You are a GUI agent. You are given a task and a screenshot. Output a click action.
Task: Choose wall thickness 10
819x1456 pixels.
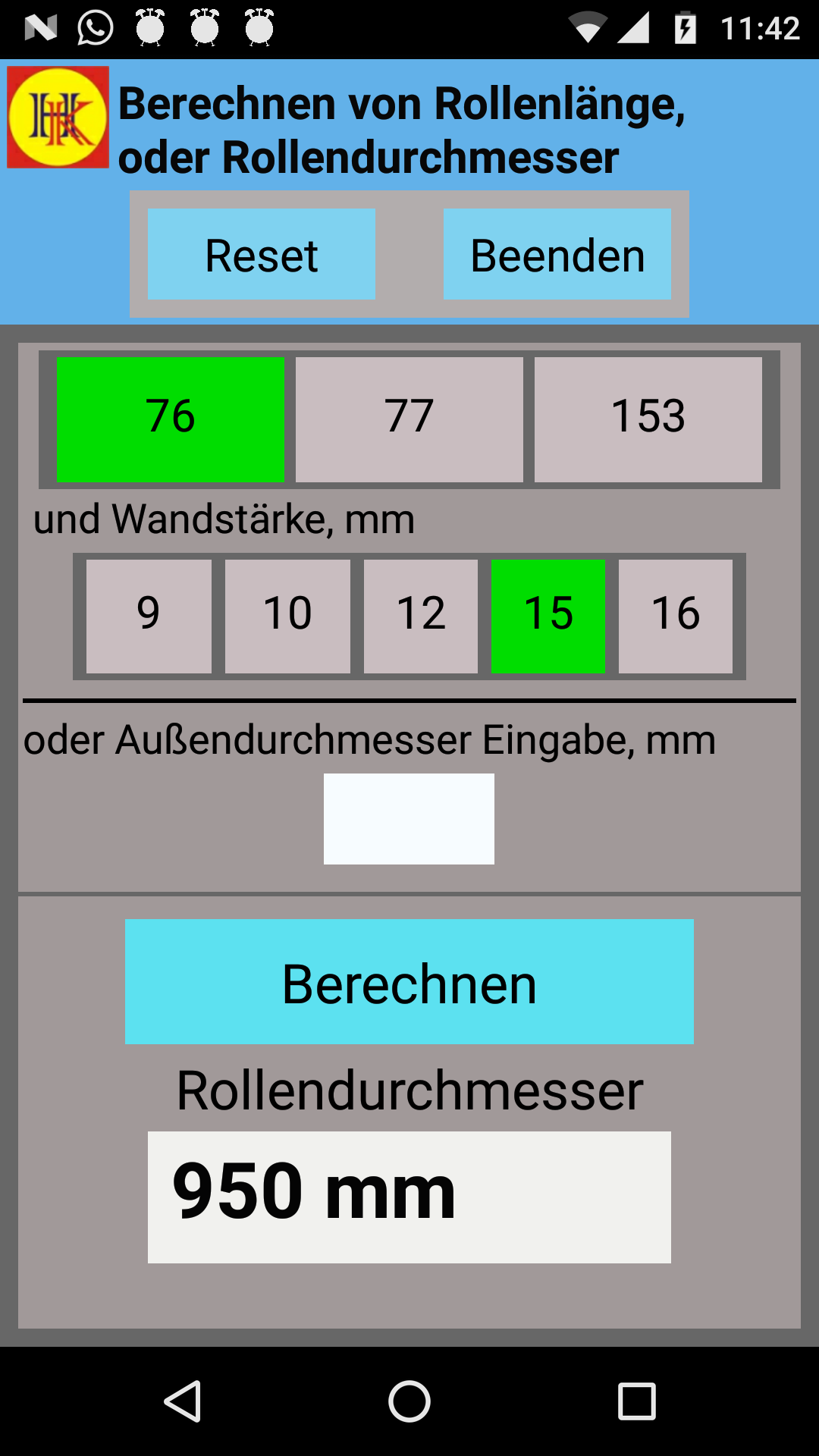(x=287, y=616)
